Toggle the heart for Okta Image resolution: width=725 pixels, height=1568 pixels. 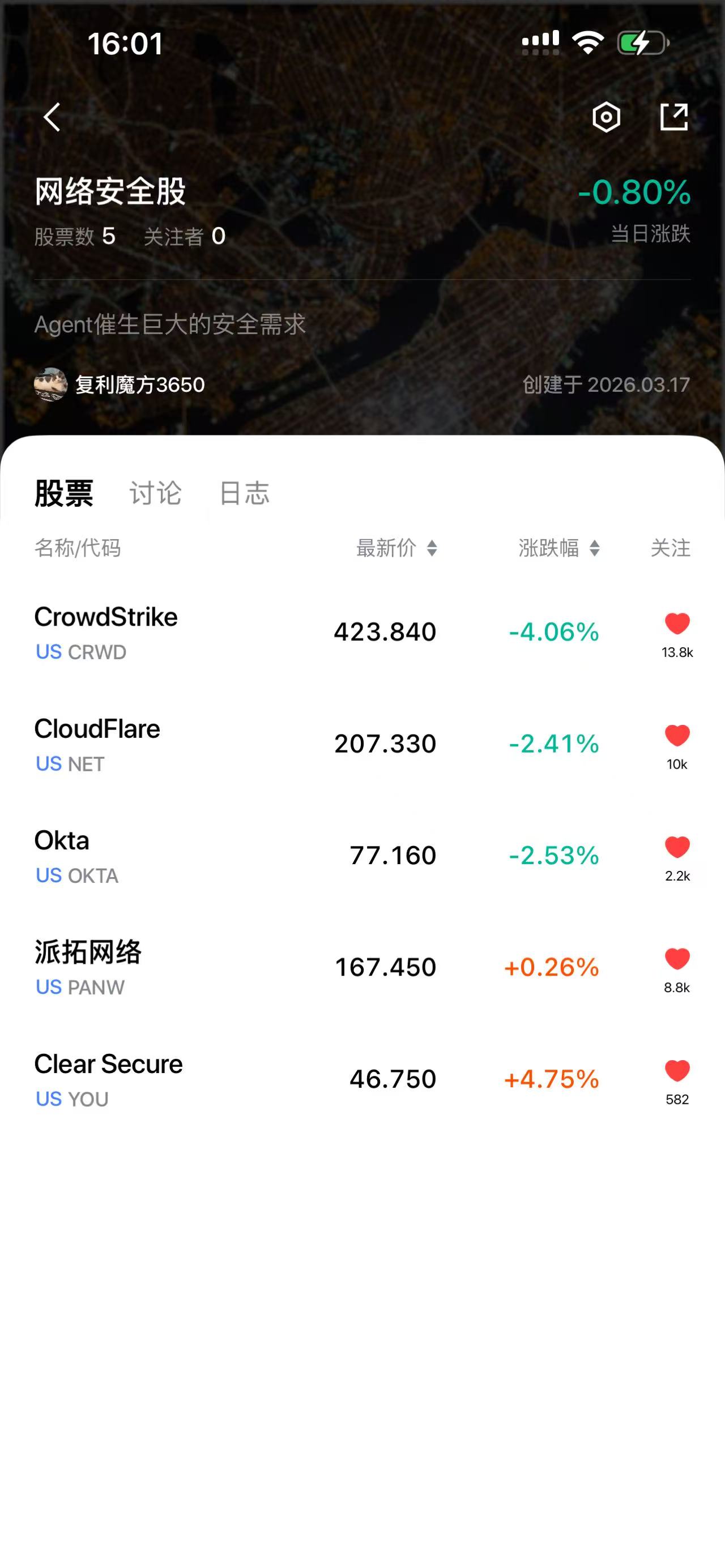click(677, 847)
